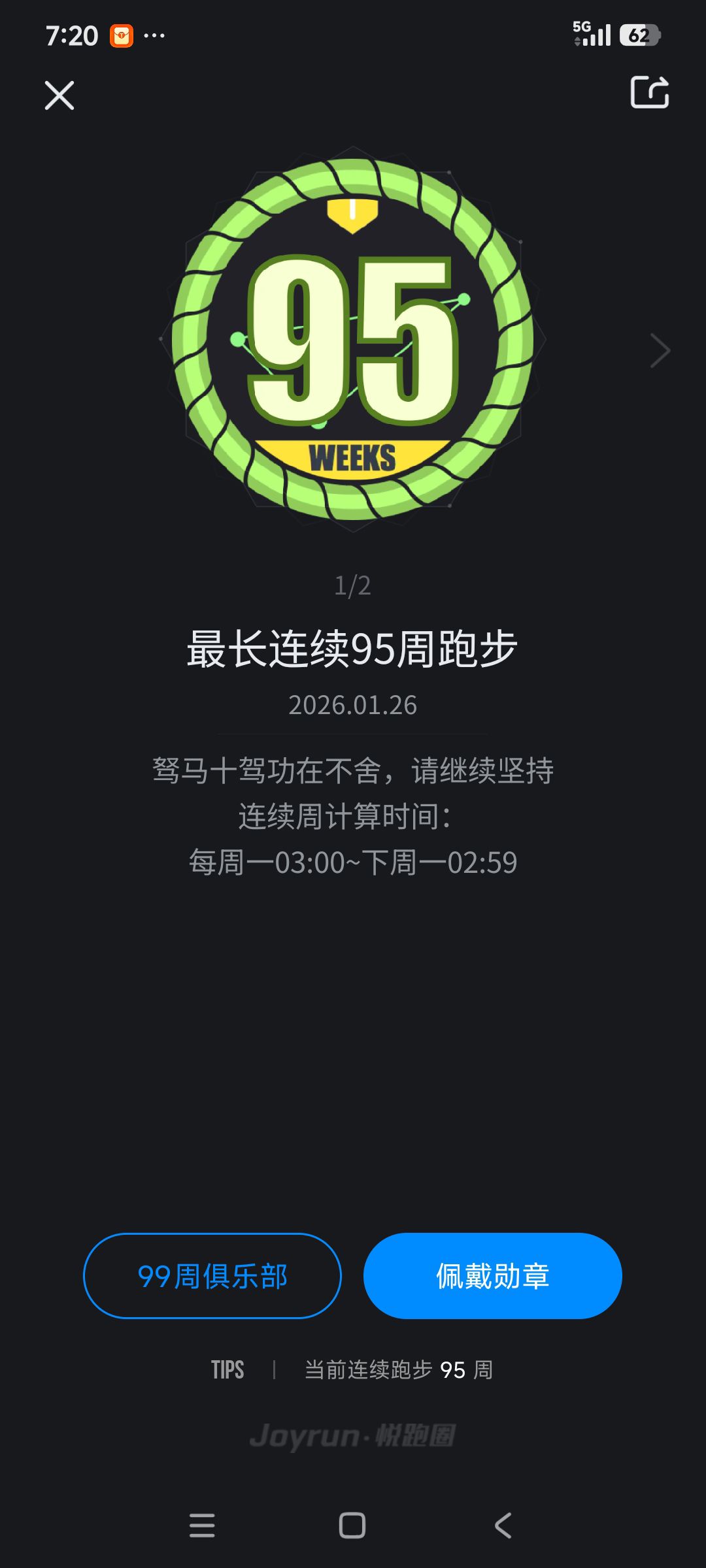Screen dimensions: 706x1568
Task: Tap 佩戴勋章 to wear this medal
Action: (x=492, y=1276)
